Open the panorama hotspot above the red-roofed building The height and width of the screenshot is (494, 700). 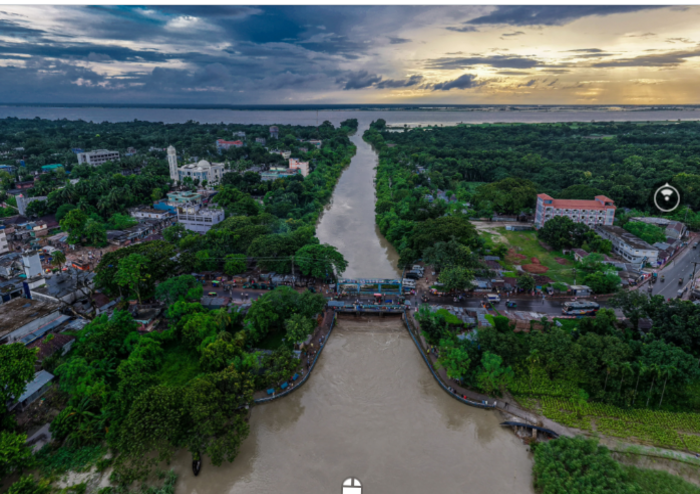pos(666,198)
